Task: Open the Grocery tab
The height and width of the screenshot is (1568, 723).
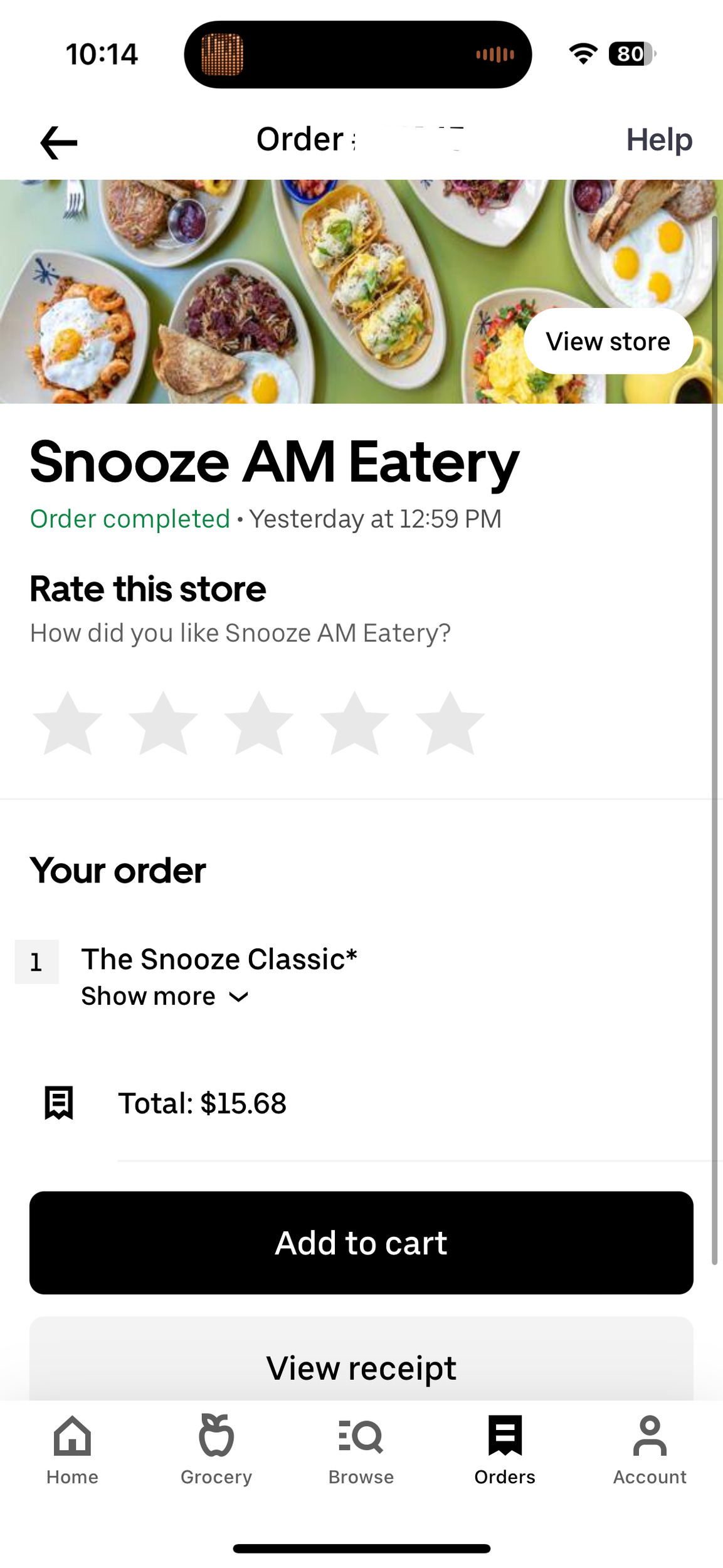Action: click(x=216, y=1449)
